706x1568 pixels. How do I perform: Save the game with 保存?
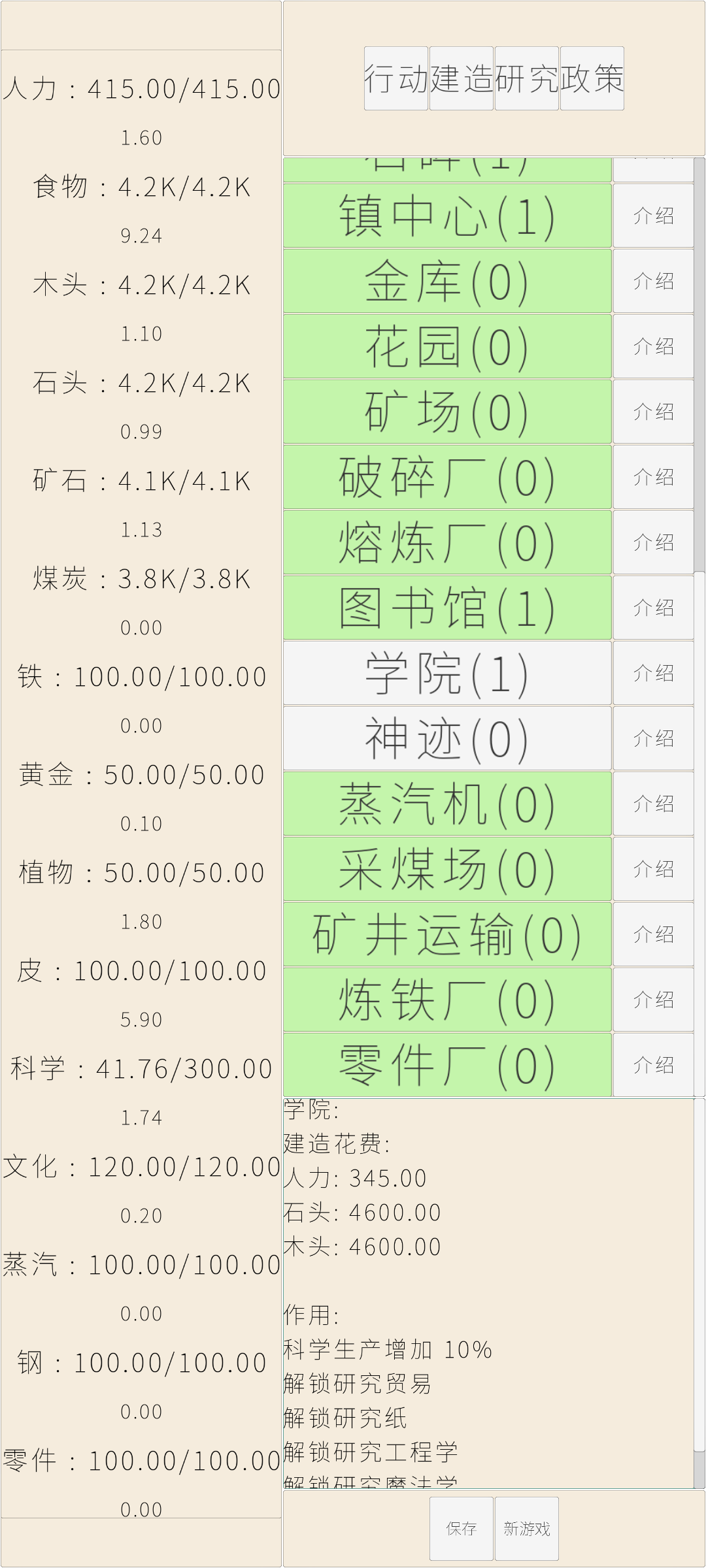tap(462, 1529)
